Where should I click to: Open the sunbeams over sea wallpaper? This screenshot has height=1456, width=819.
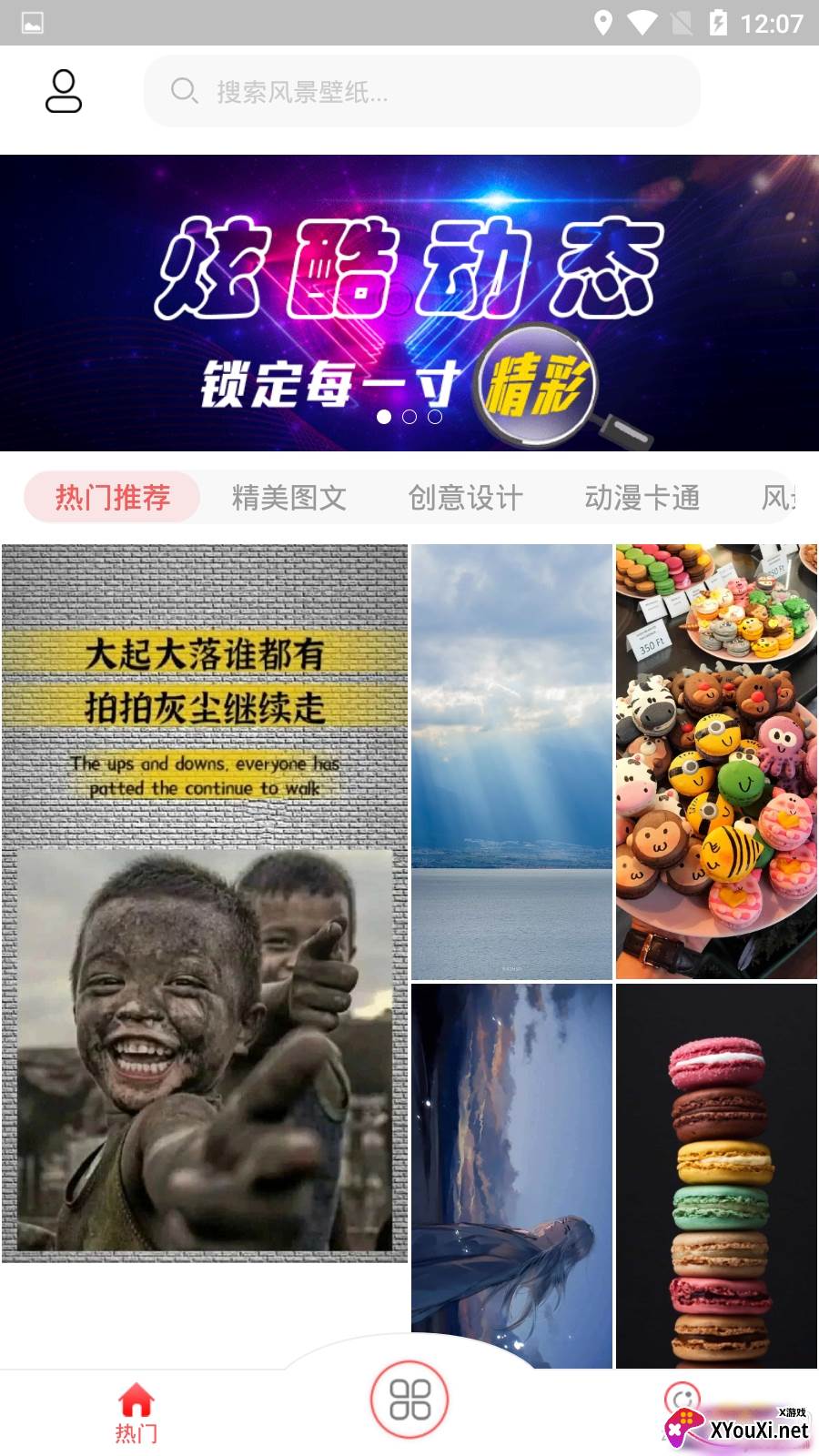coord(511,761)
